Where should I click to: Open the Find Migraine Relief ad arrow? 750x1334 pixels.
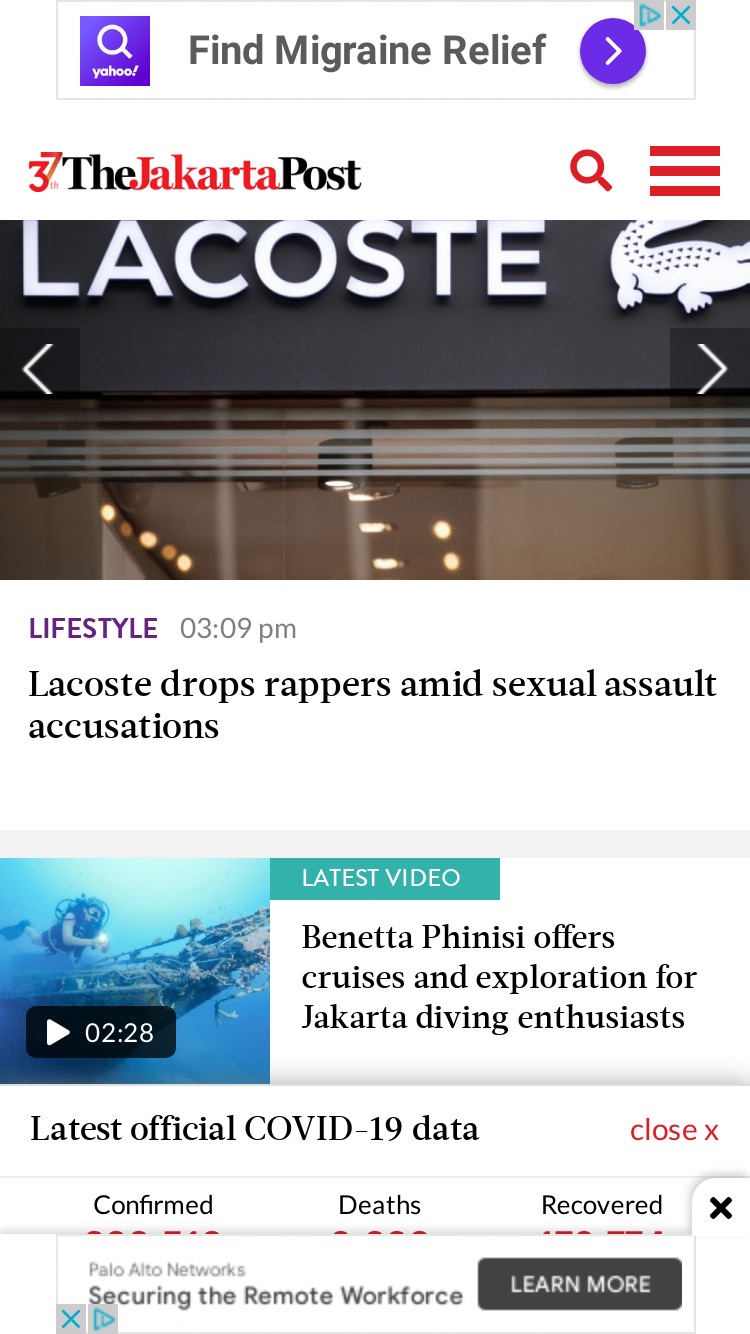[x=612, y=51]
